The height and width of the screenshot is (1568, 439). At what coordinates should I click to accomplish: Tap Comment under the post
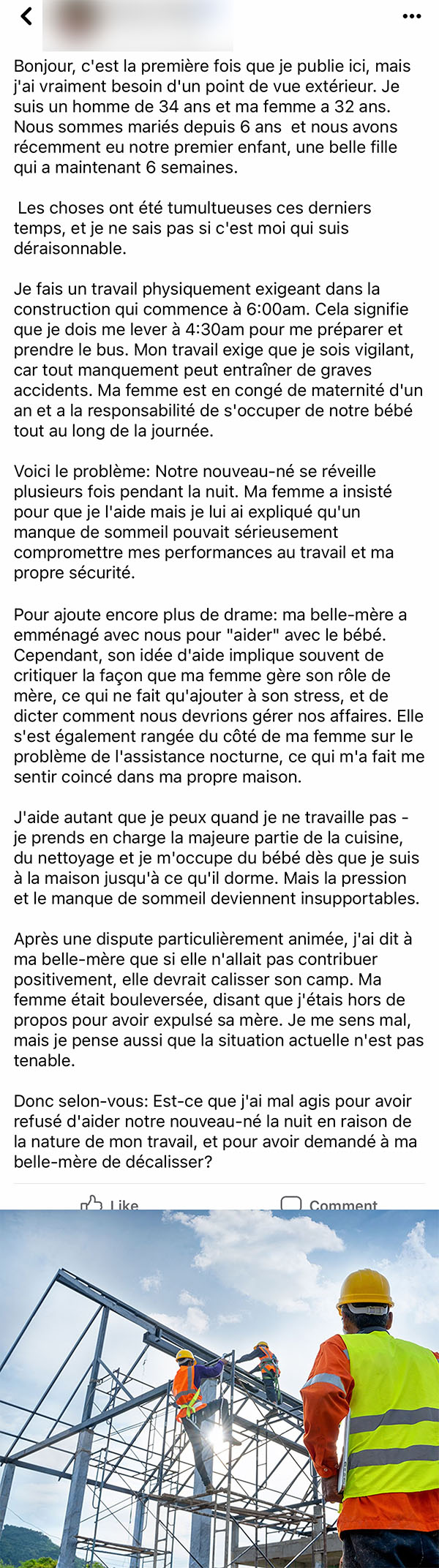[x=329, y=1203]
